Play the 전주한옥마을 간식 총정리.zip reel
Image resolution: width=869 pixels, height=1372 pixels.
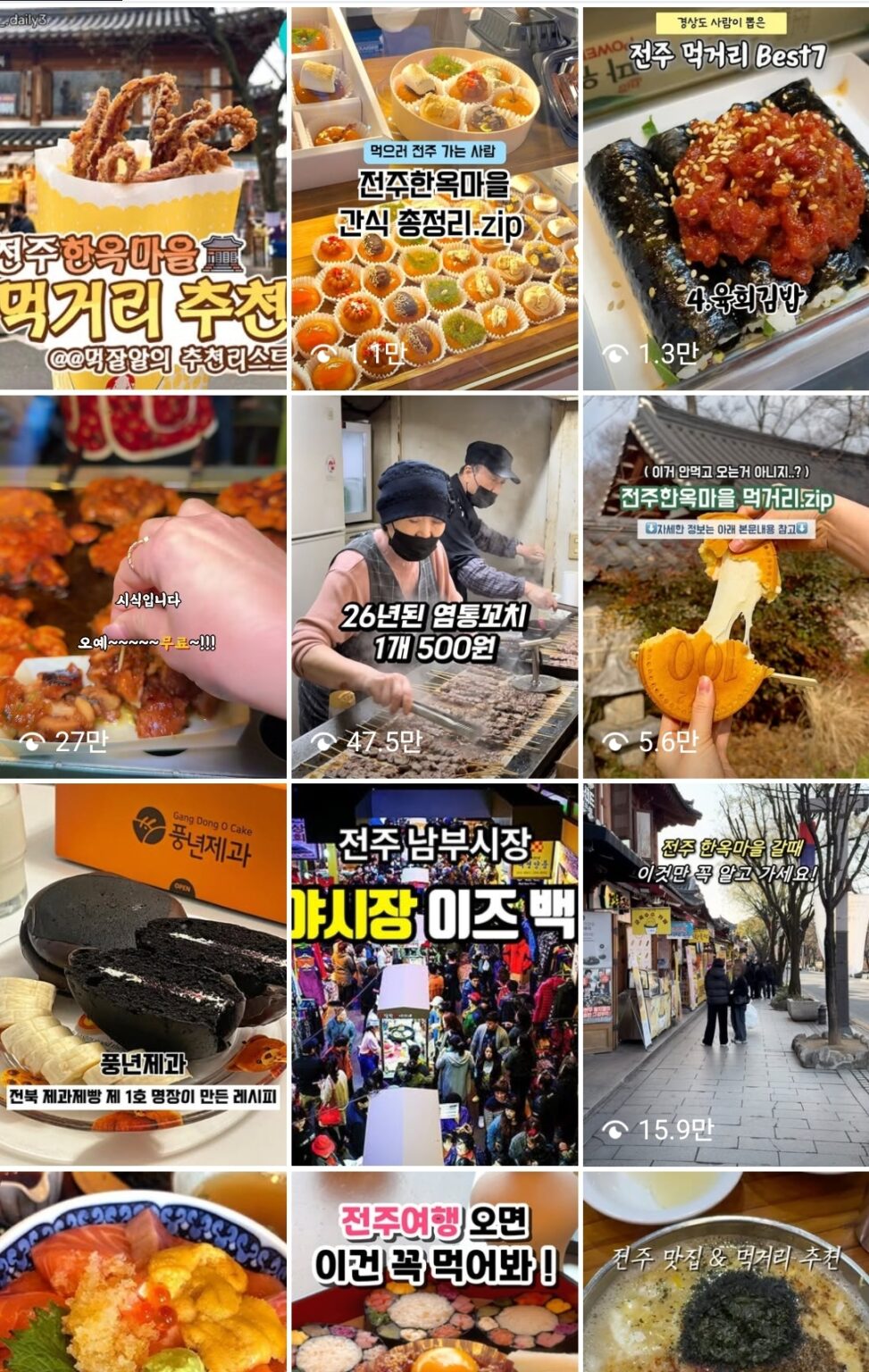coord(434,198)
